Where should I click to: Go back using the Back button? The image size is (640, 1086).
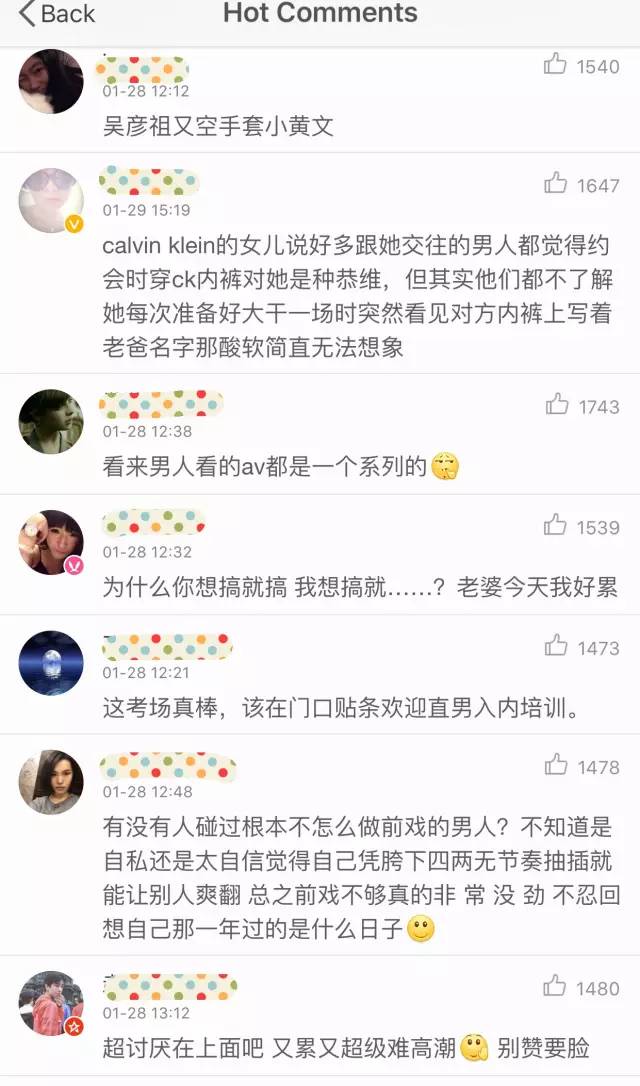(x=56, y=14)
